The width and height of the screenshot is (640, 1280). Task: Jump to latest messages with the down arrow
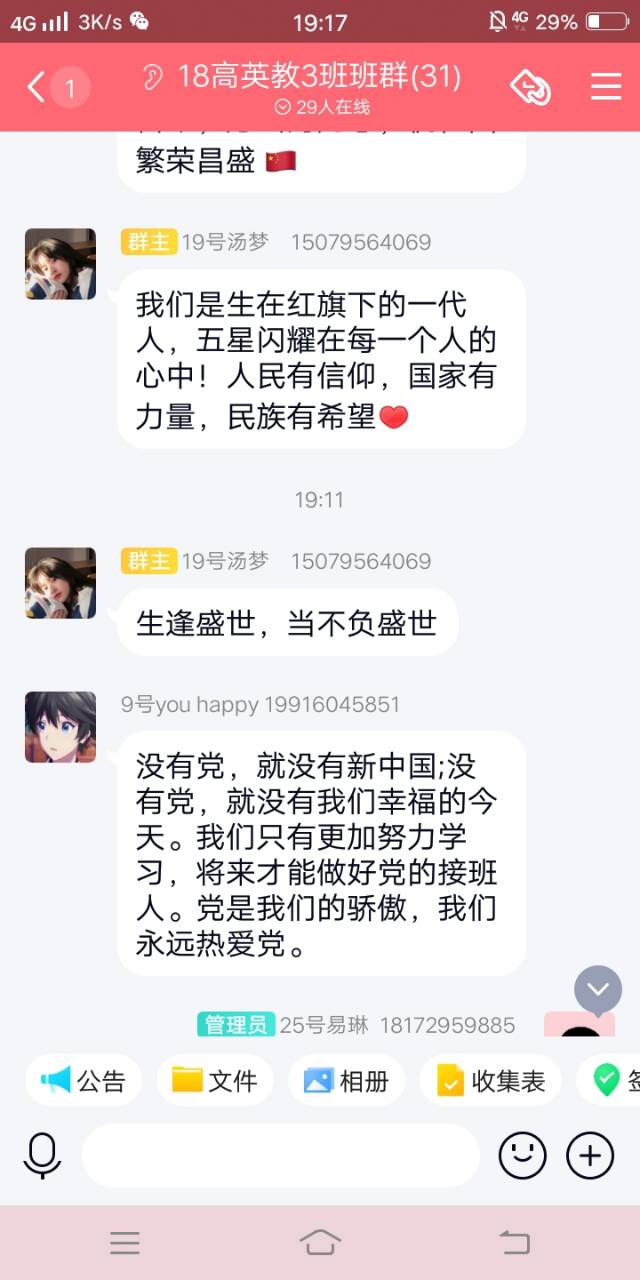(598, 990)
